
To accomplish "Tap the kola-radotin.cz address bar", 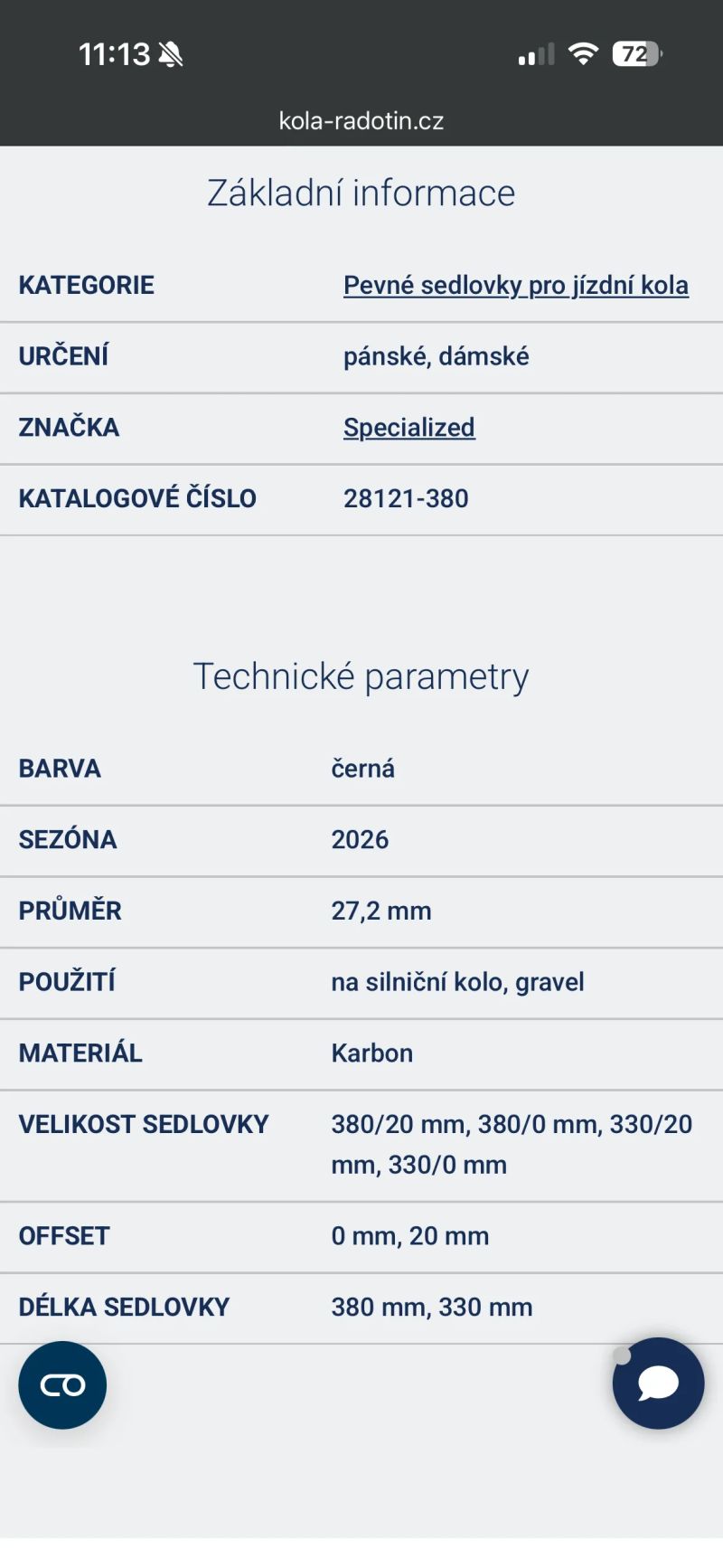I will [x=361, y=121].
